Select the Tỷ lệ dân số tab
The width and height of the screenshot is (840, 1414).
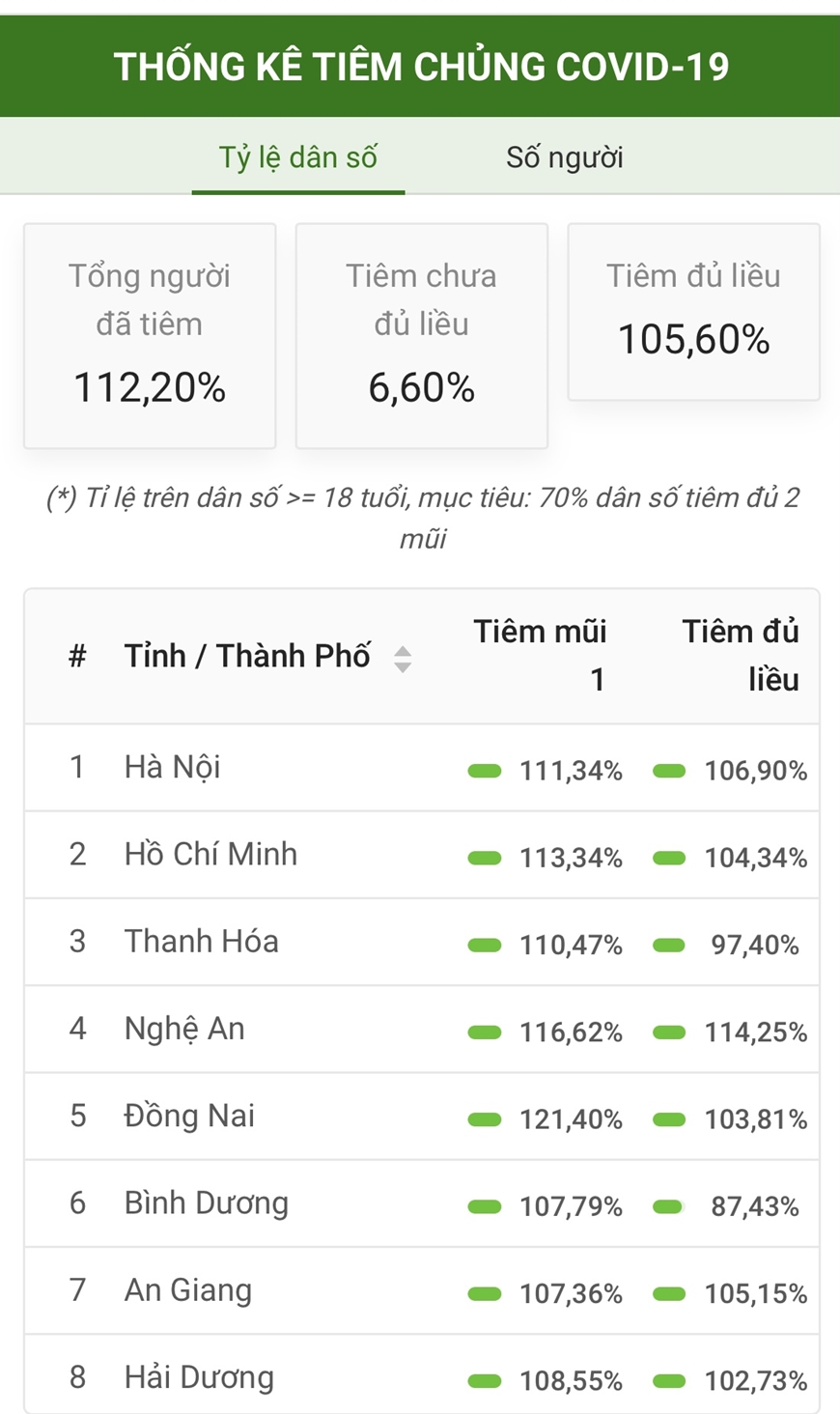[298, 157]
